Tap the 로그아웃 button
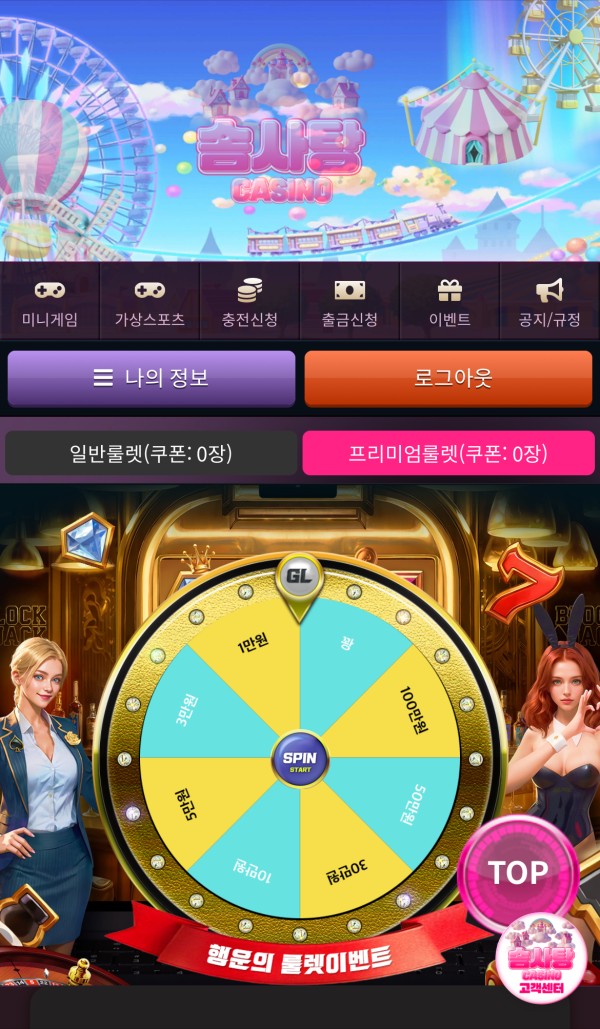The height and width of the screenshot is (1029, 600). 448,378
